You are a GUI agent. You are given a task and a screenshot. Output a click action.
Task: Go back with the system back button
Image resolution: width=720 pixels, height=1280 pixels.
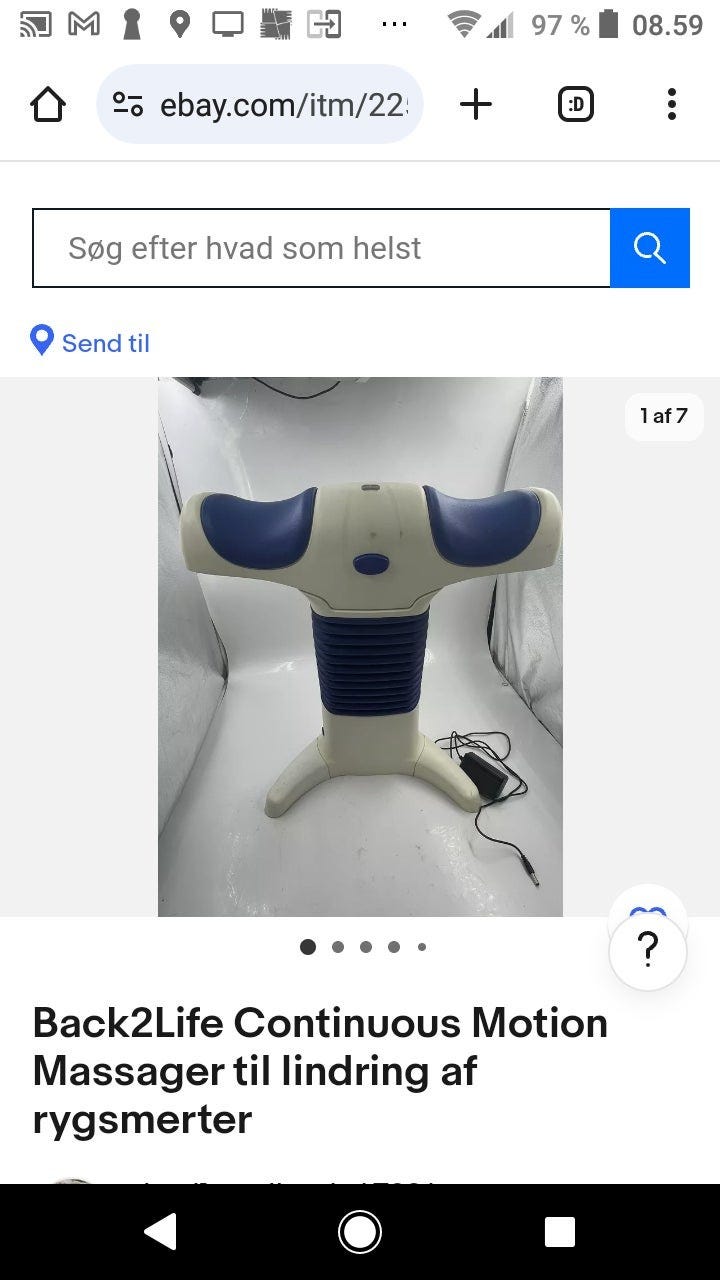coord(160,1232)
